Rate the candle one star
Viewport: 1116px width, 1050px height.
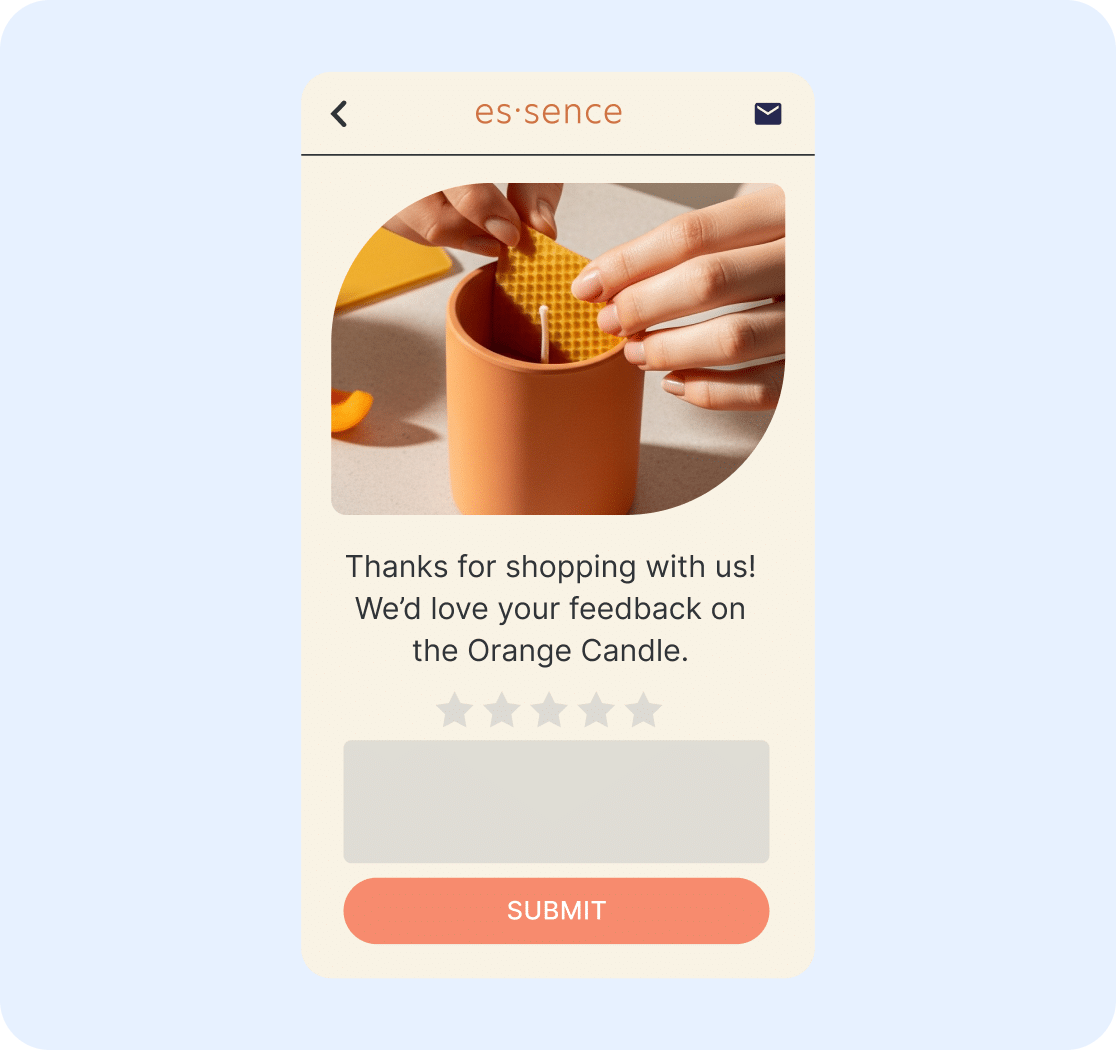(x=454, y=710)
